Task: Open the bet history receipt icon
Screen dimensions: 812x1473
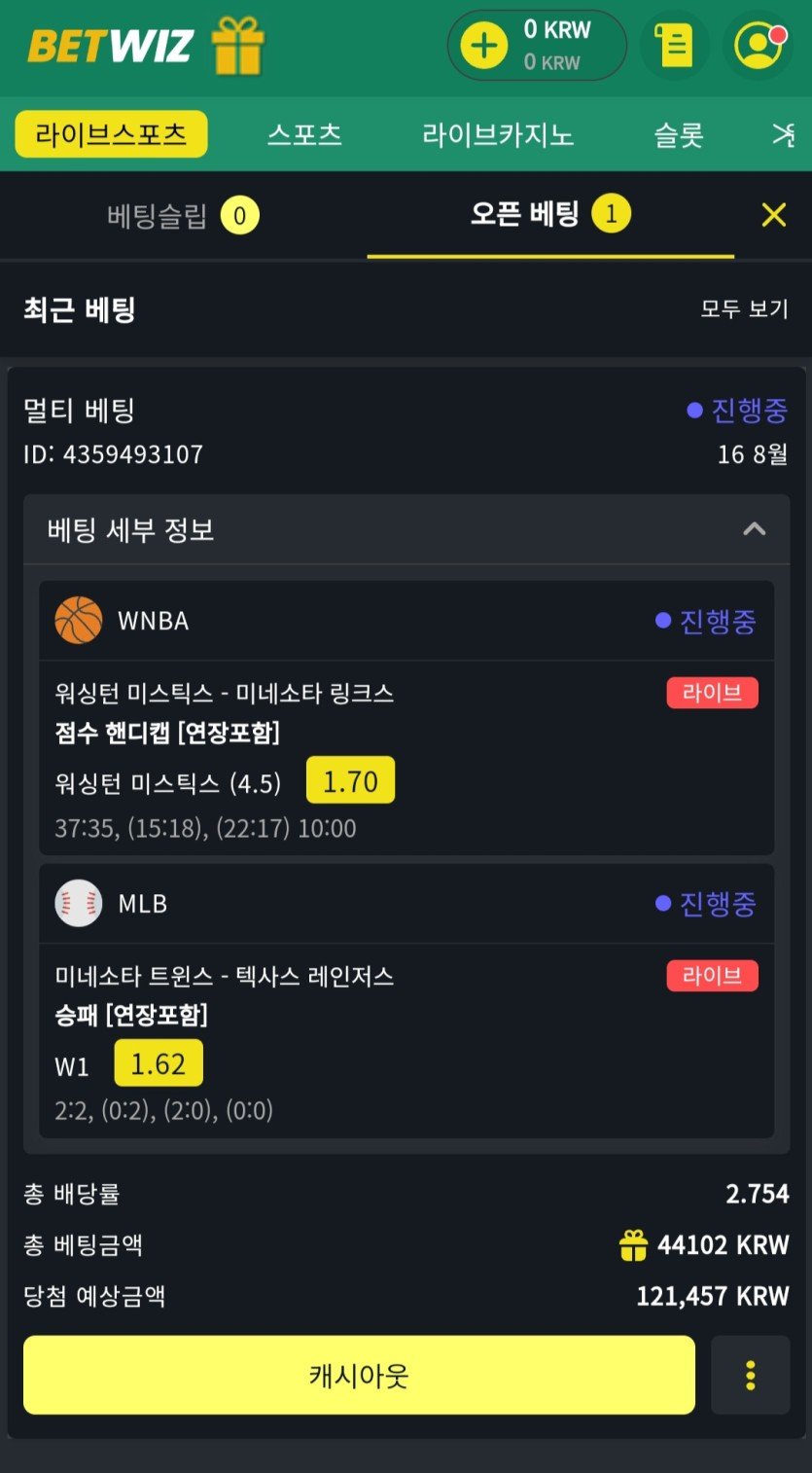Action: pos(674,46)
